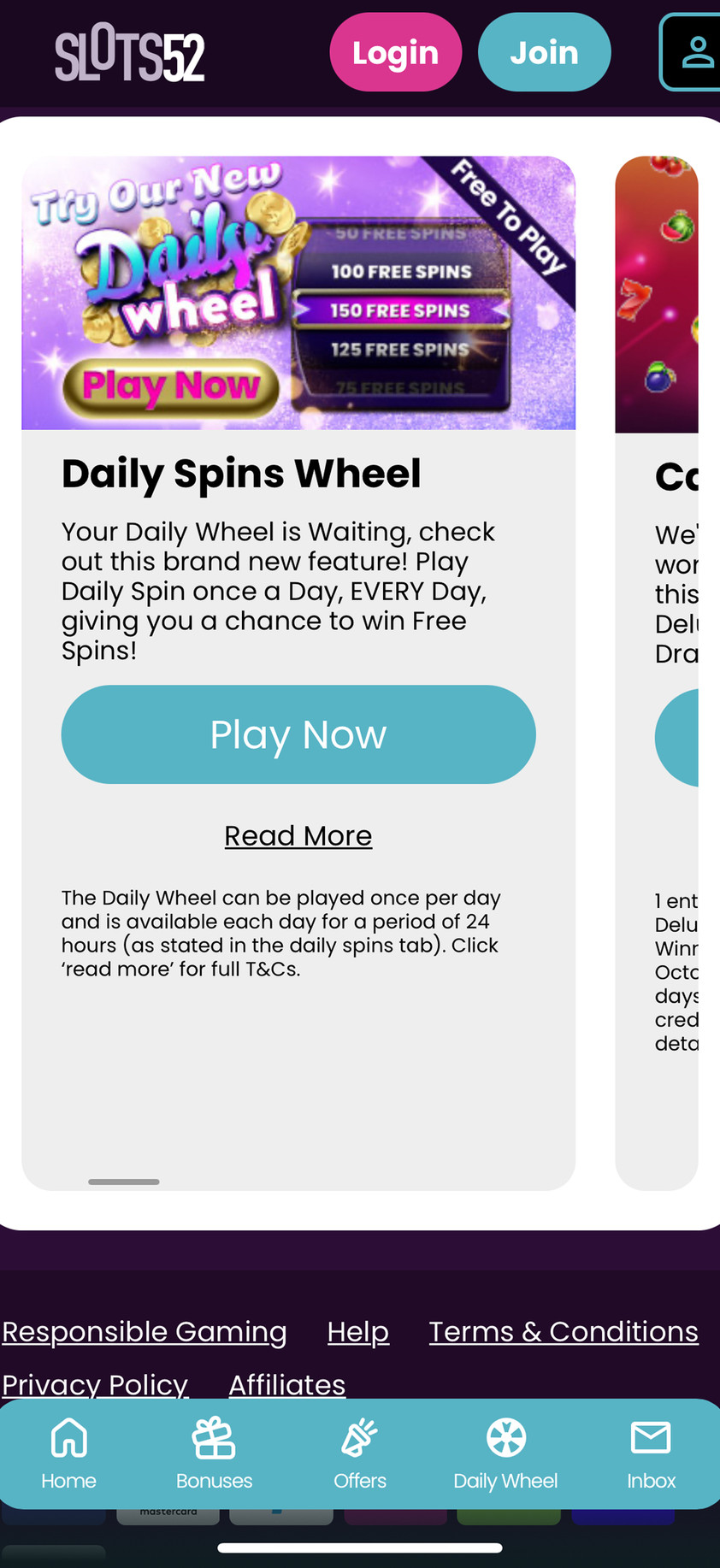
Task: Open the Responsible Gaming link
Action: (x=145, y=1331)
